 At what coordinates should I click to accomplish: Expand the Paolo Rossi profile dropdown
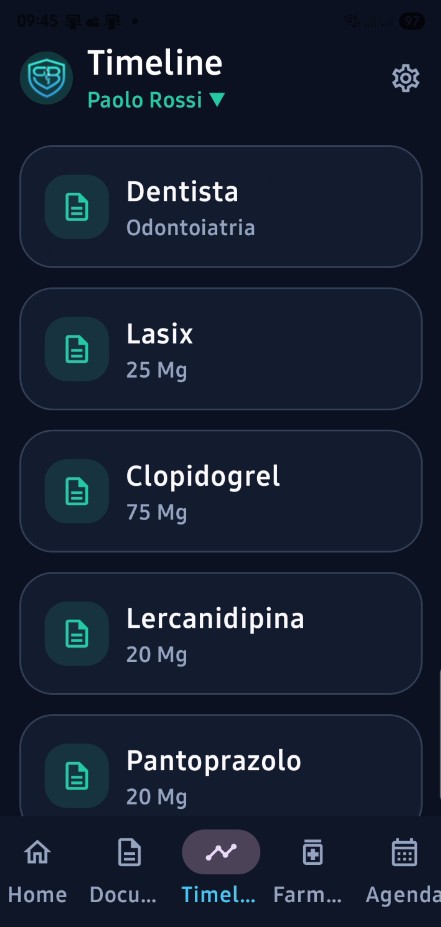[156, 100]
